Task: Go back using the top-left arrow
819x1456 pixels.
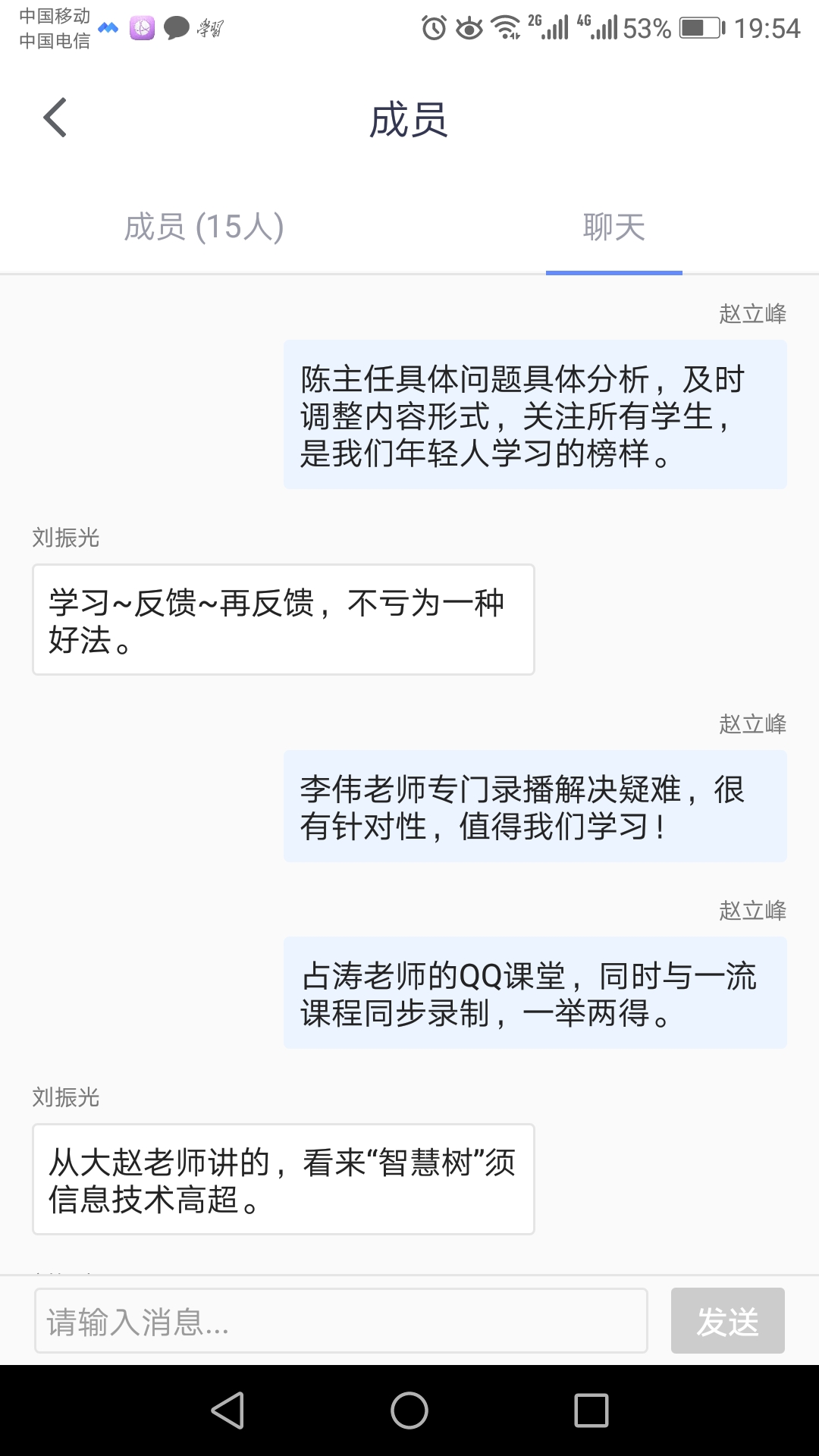Action: (55, 118)
